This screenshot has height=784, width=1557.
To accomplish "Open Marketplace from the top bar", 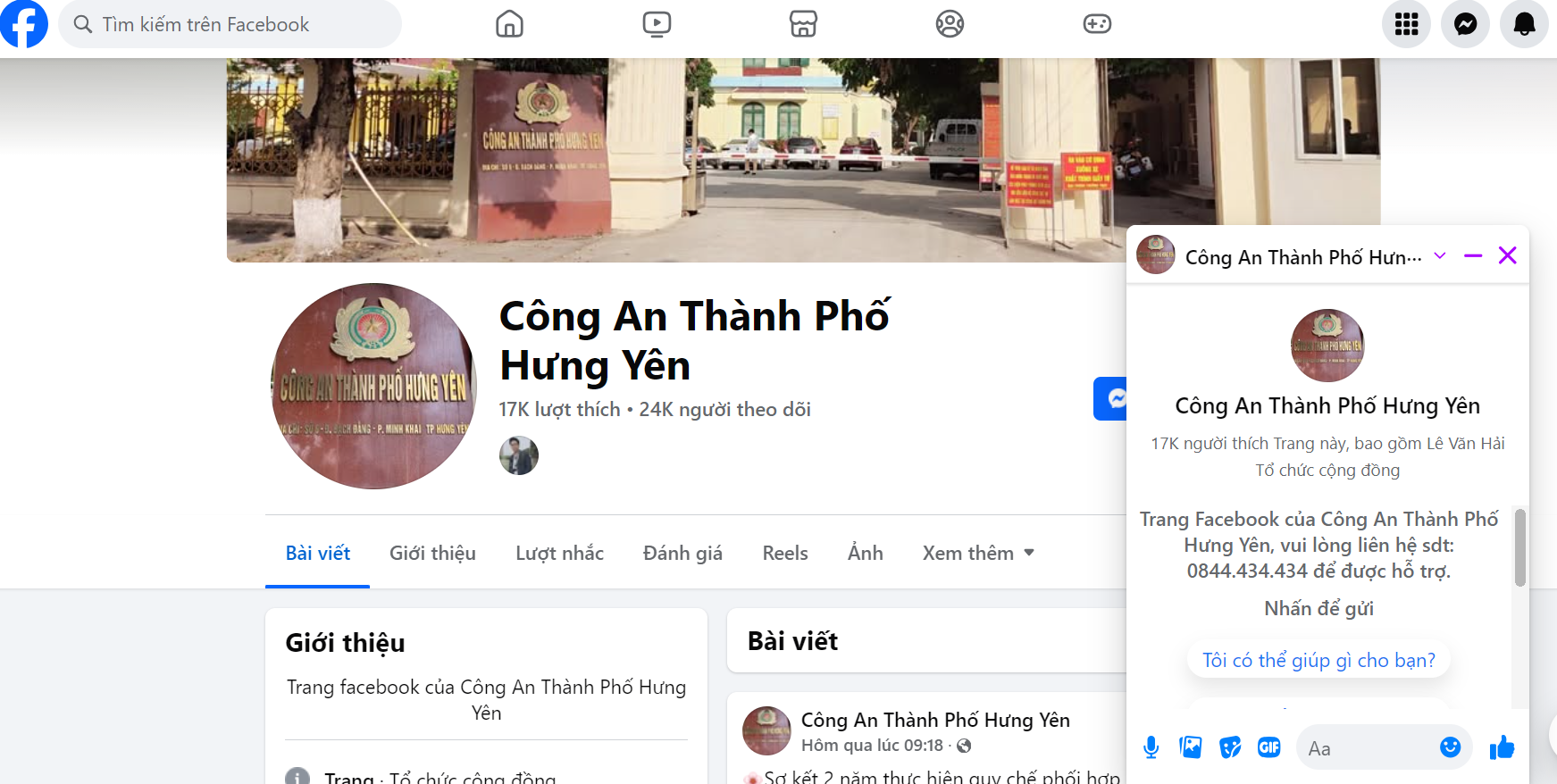I will pos(803,24).
